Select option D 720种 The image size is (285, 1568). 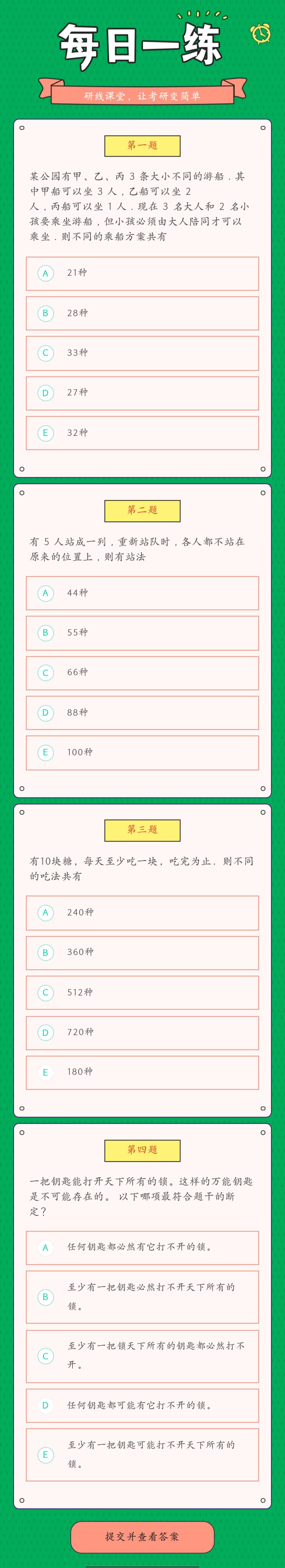coord(142,1032)
